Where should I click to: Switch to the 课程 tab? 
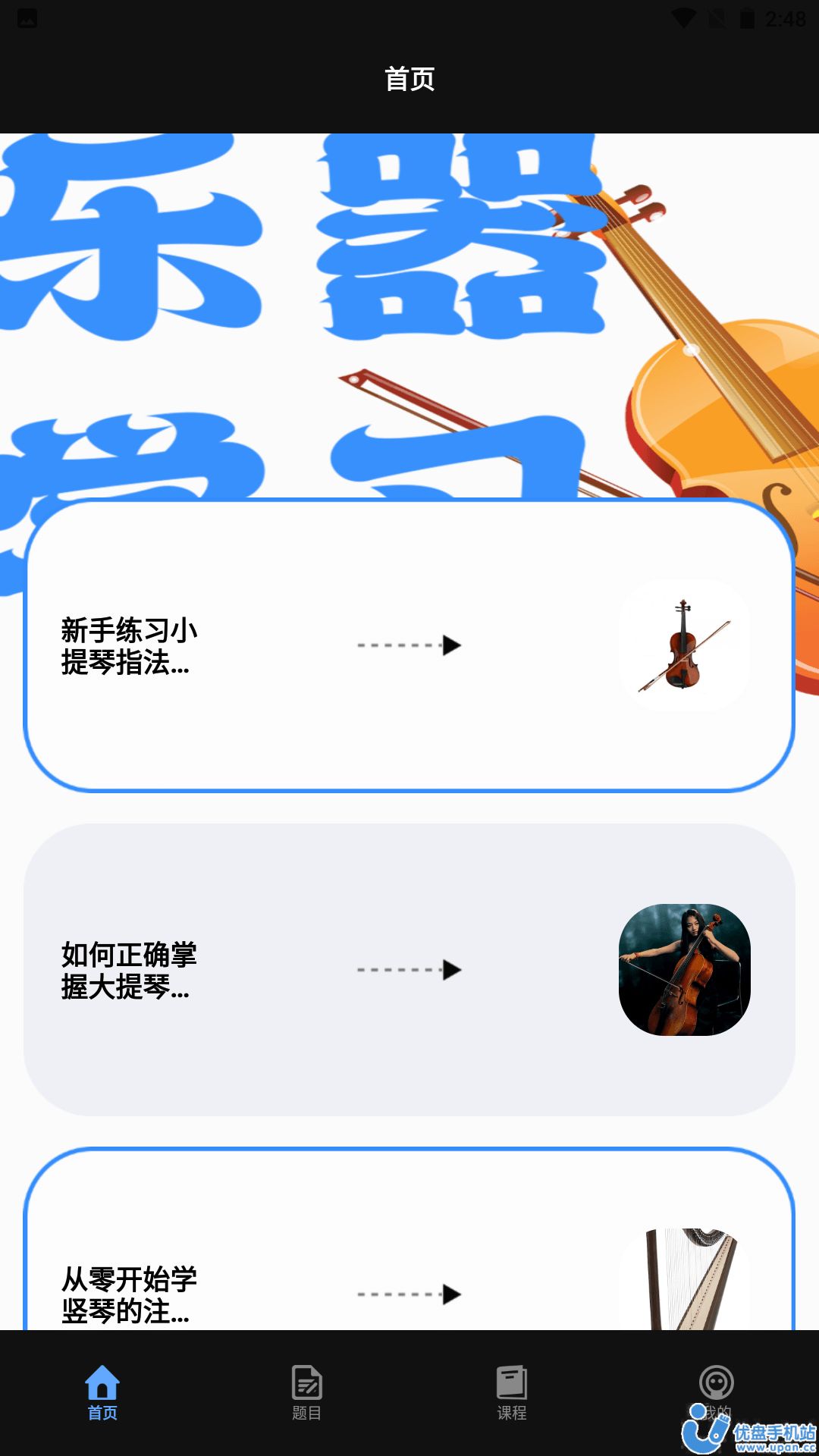click(512, 1392)
